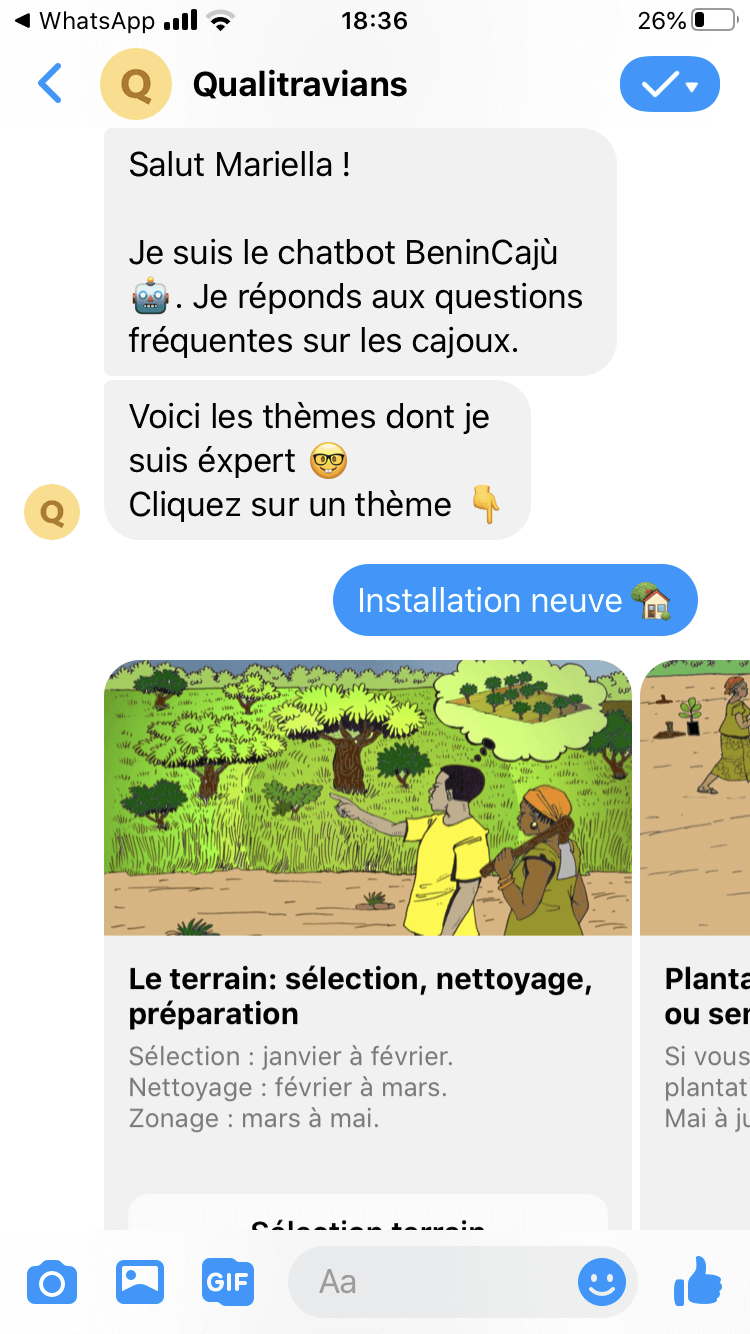Tap the Sélection terrain button
Screen dimensions: 750x1334
tap(368, 1214)
